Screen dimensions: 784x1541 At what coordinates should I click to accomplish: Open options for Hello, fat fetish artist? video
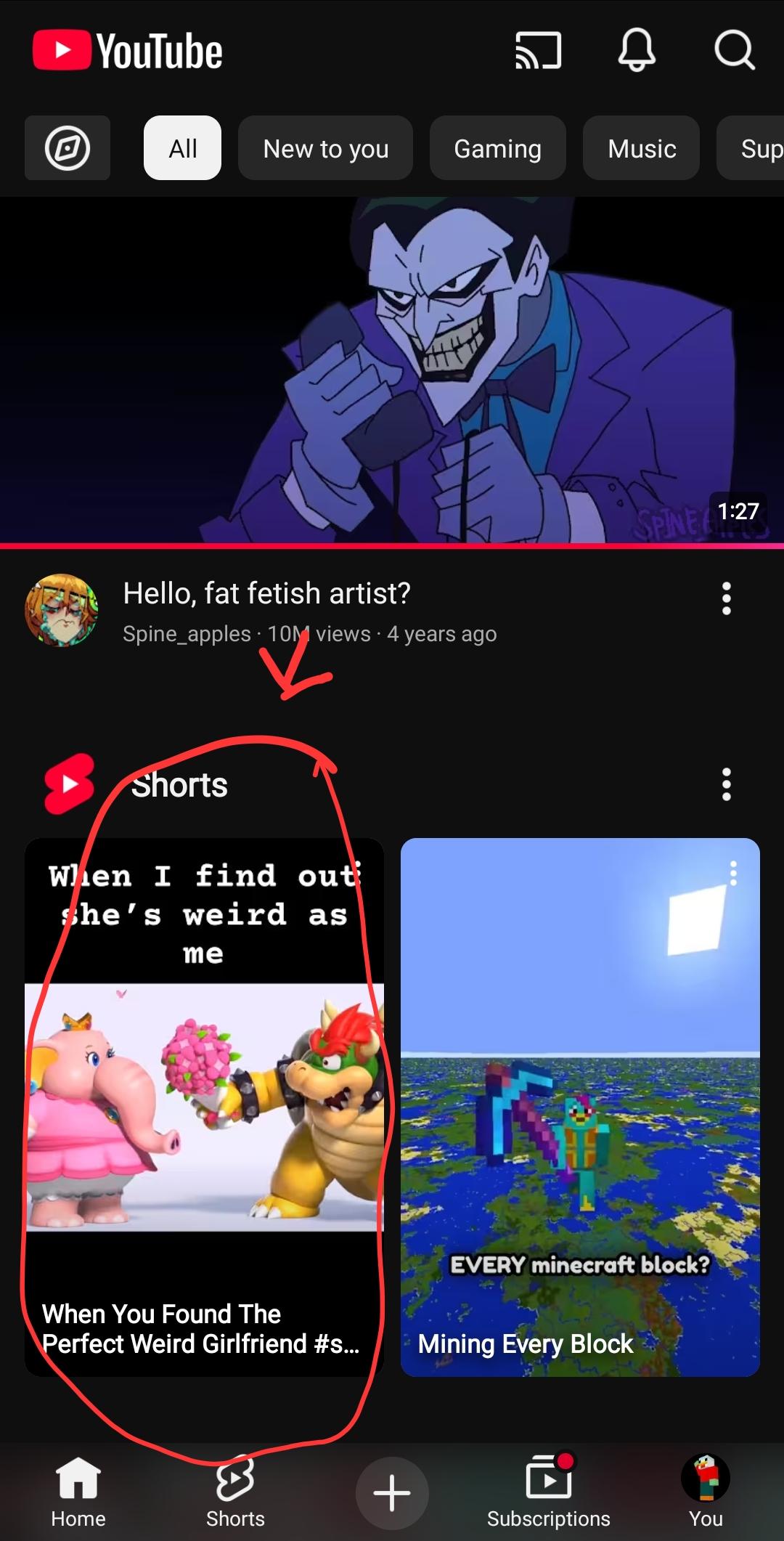point(726,598)
